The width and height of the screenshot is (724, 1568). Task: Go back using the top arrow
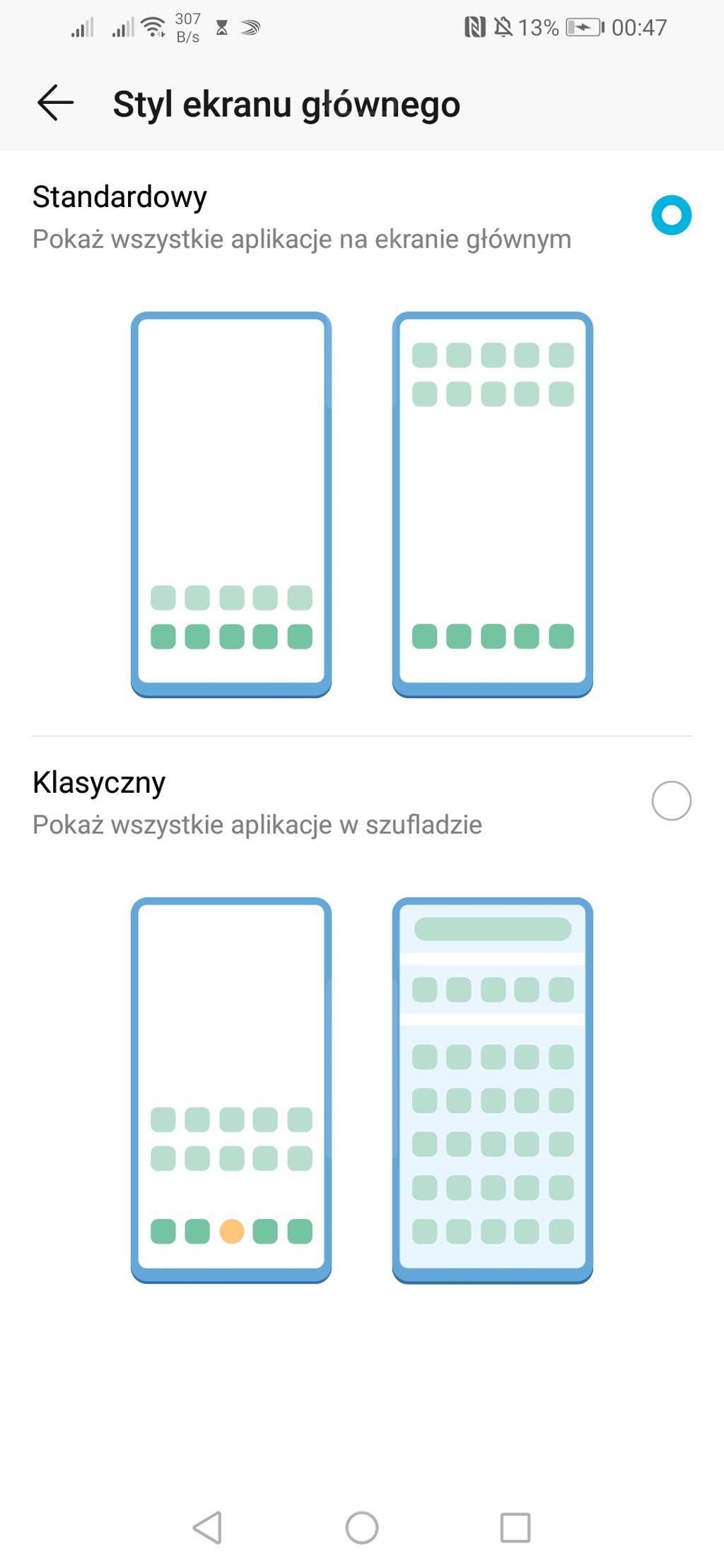[x=55, y=103]
